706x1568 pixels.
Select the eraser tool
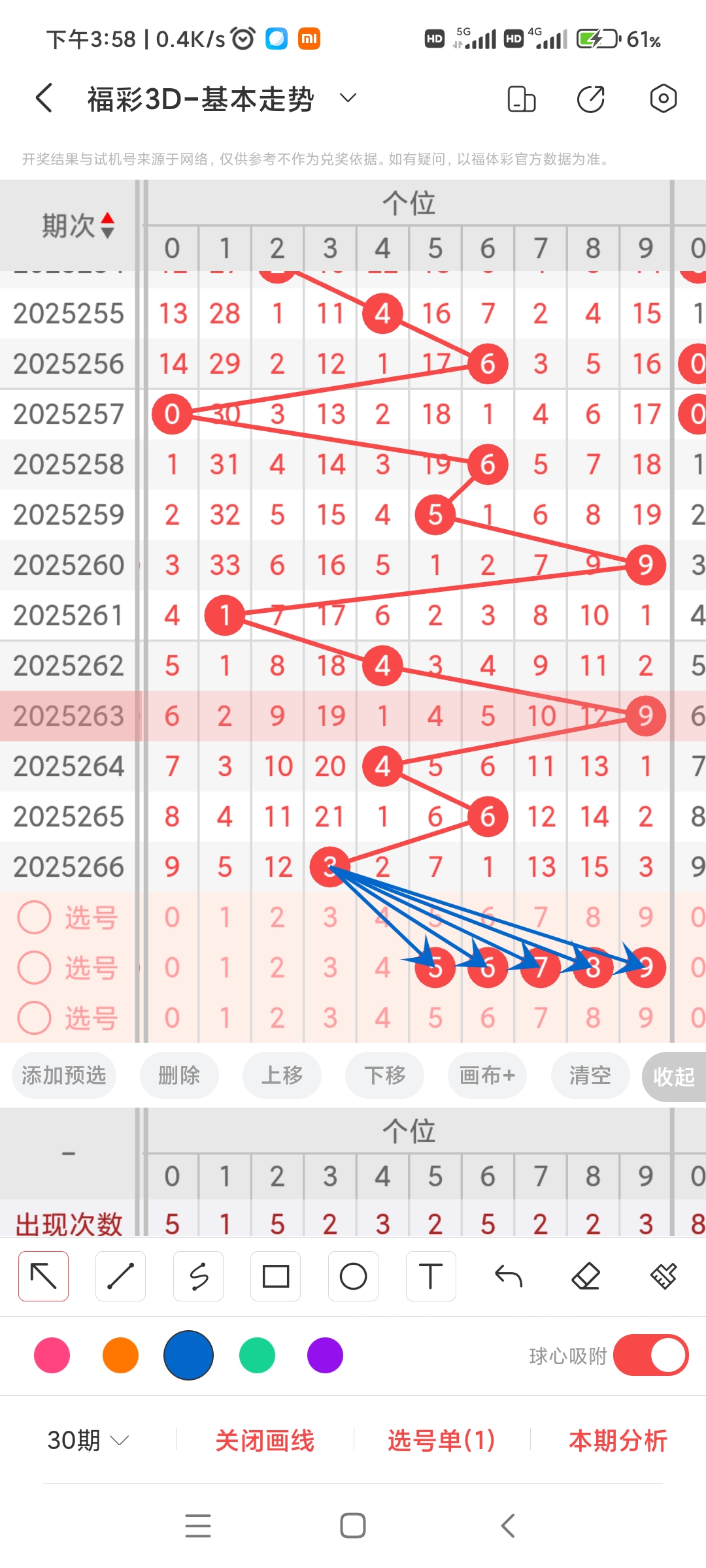point(586,1275)
